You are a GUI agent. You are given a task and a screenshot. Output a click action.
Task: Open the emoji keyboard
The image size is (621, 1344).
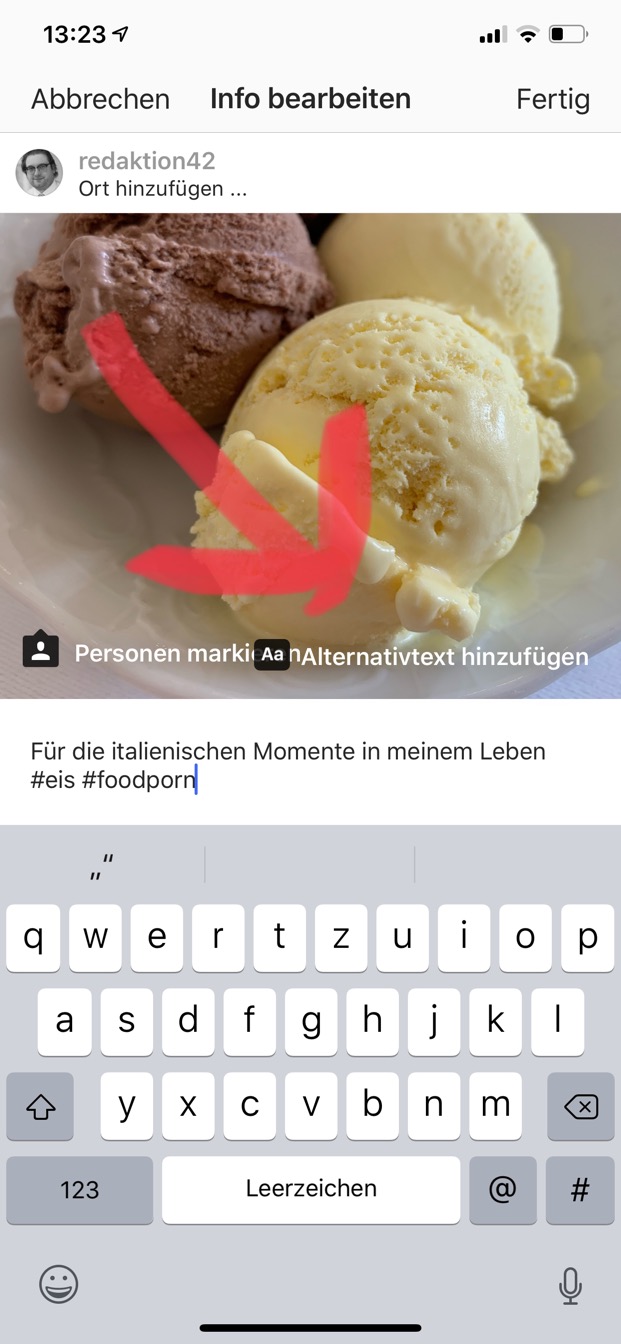tap(58, 1283)
